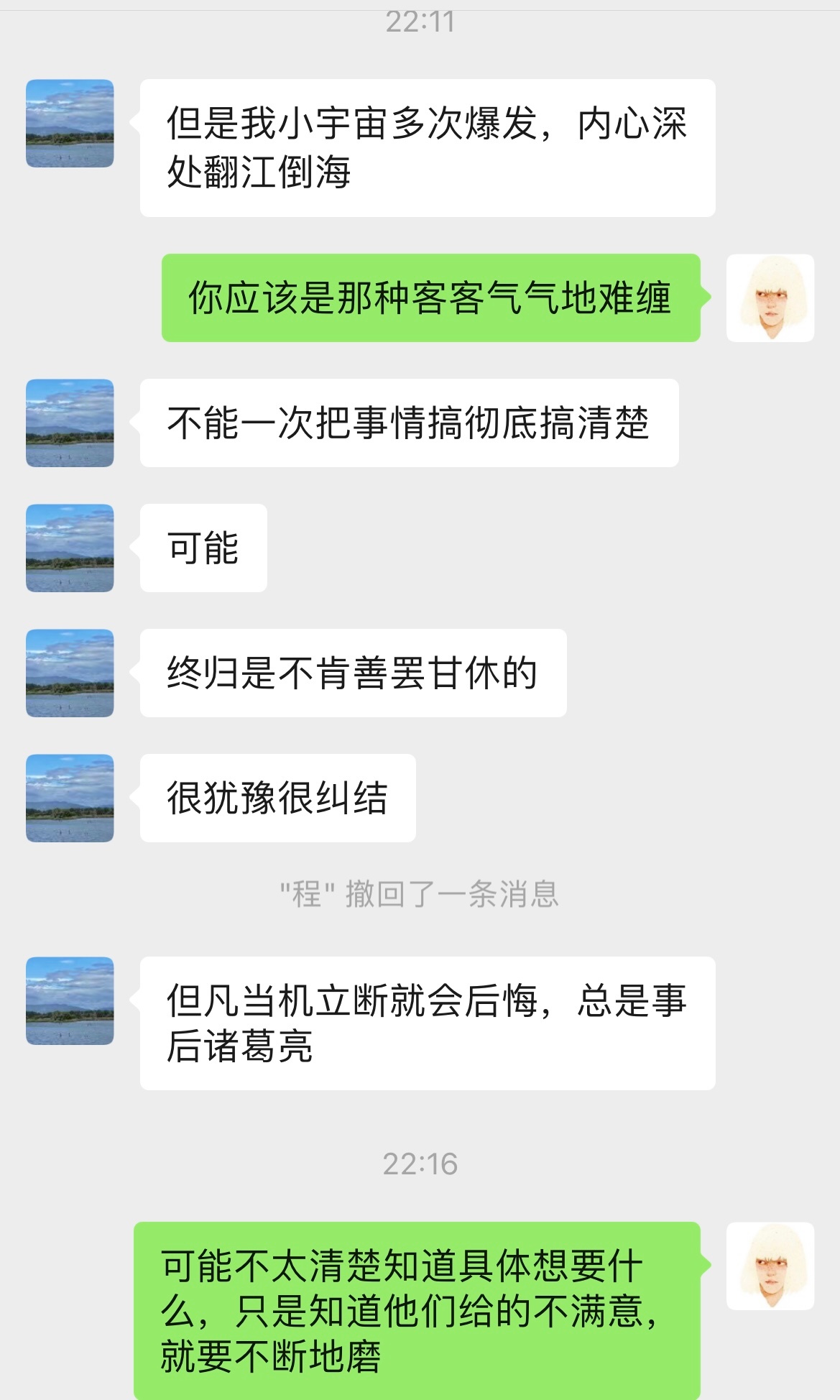This screenshot has width=840, height=1400.
Task: View contact profile from '终归是不肯善罢甘休的' avatar
Action: click(x=70, y=673)
